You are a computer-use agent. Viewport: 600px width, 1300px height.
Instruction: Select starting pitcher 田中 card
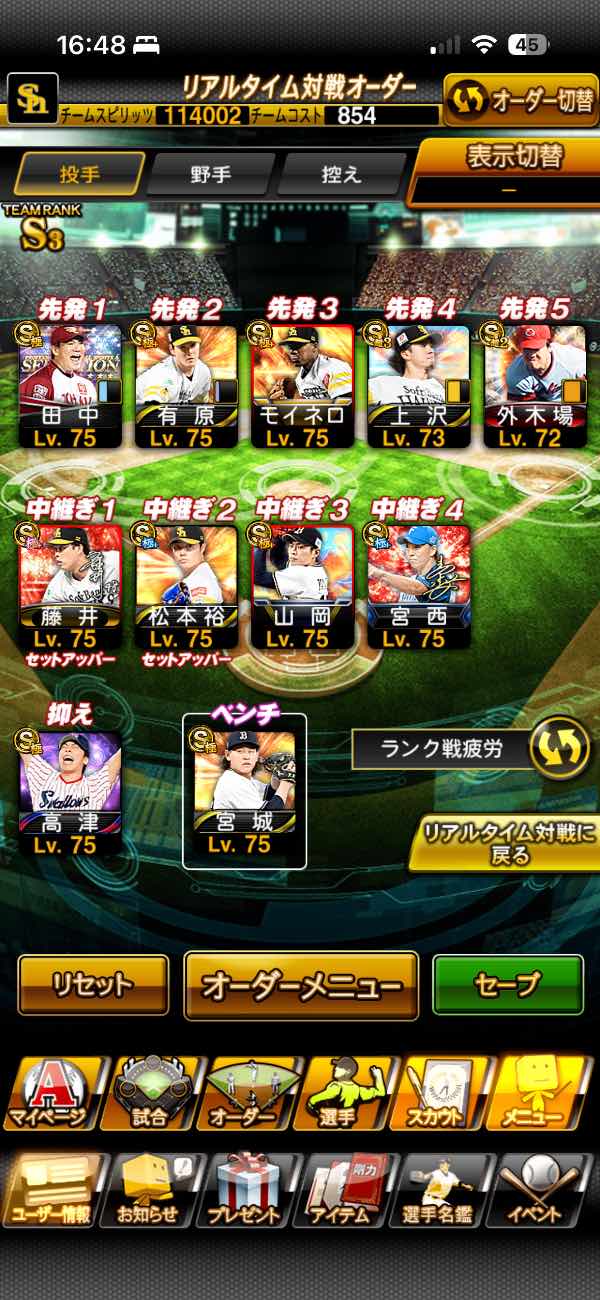click(x=70, y=385)
